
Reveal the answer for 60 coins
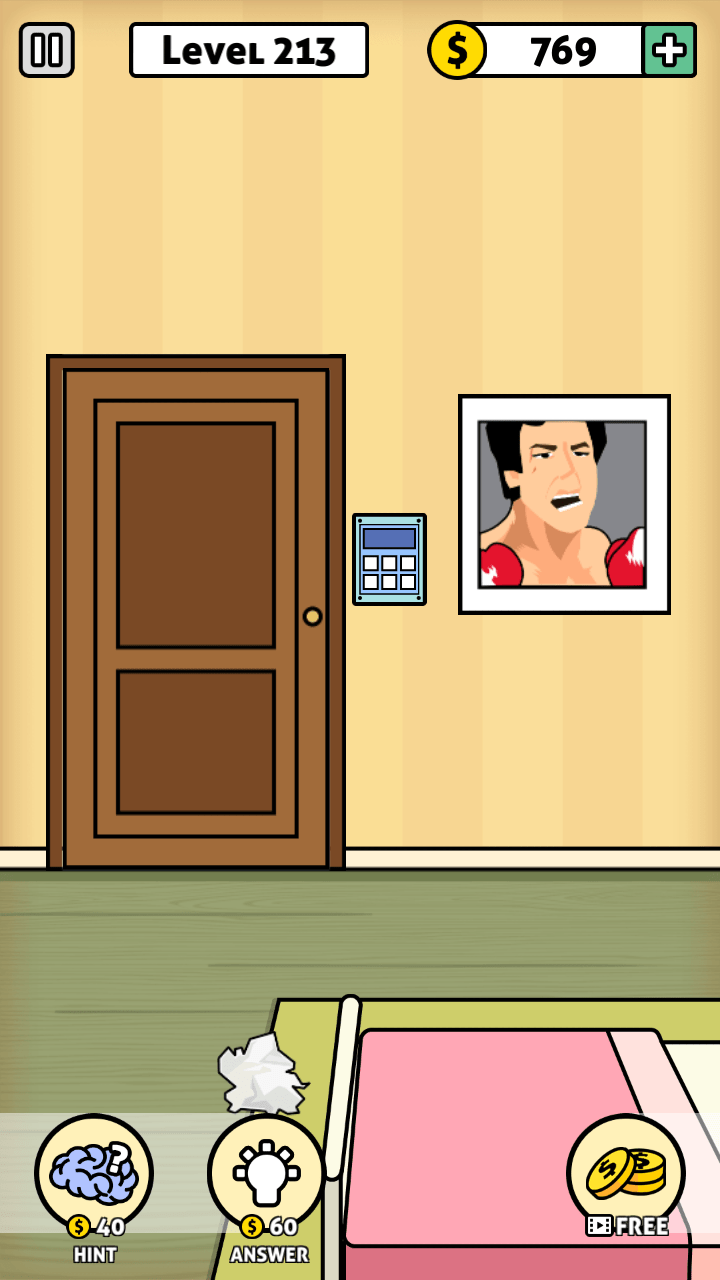pyautogui.click(x=267, y=1175)
